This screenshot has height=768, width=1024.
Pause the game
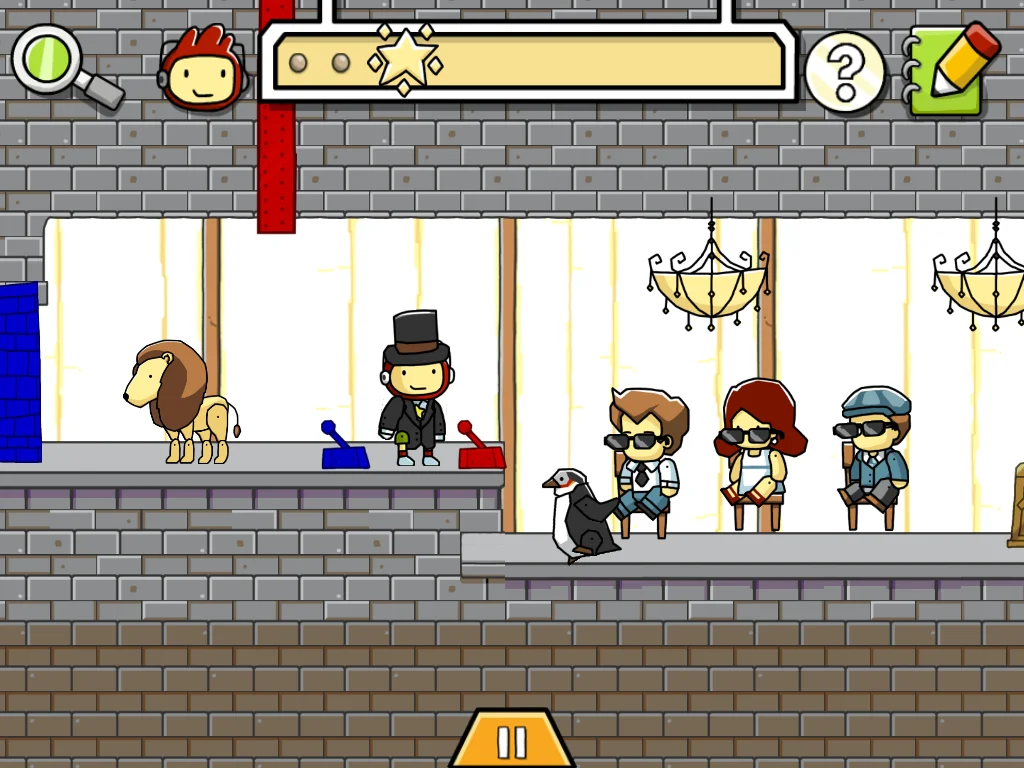tap(511, 741)
